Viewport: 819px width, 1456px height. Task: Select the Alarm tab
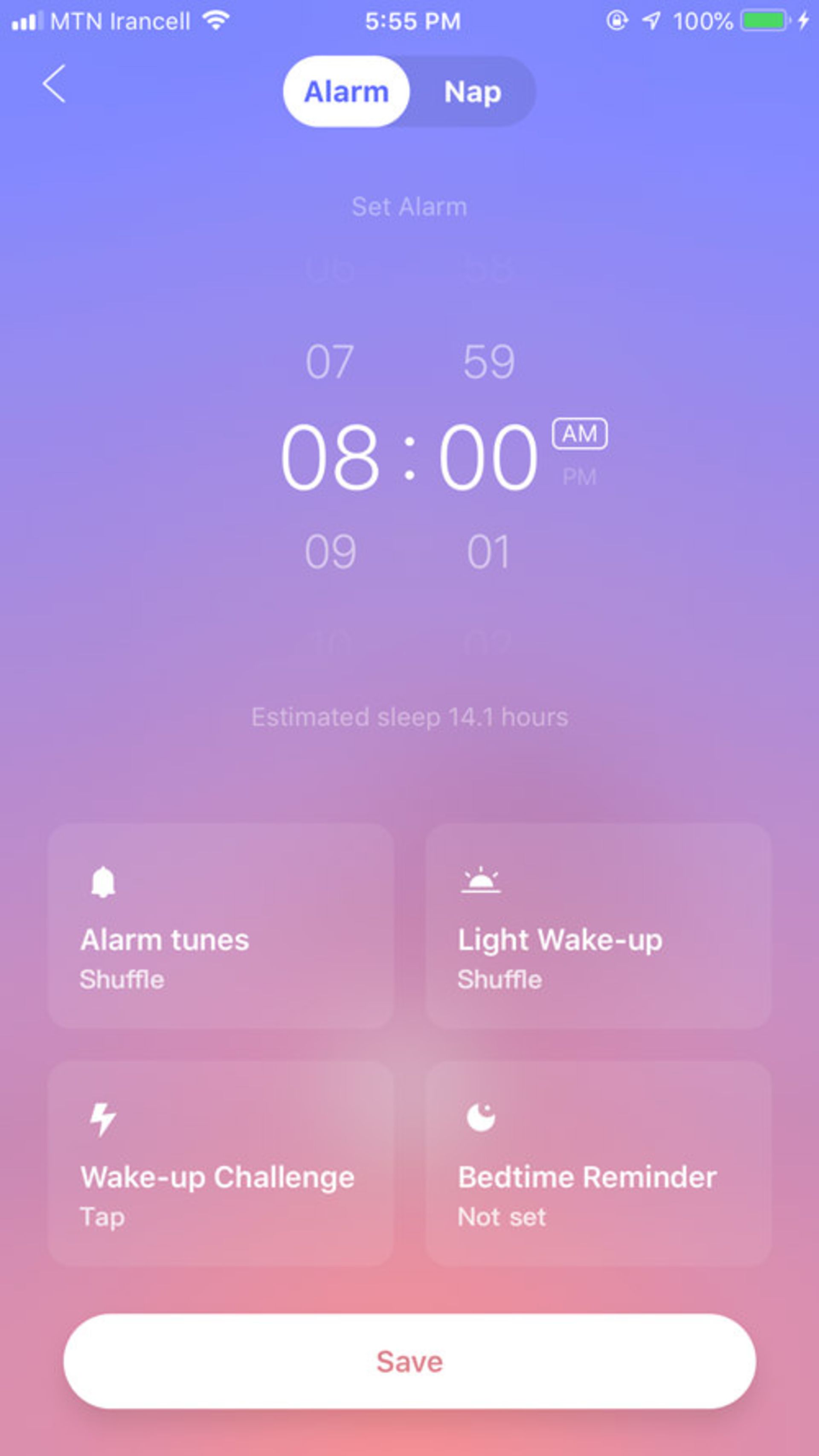[346, 92]
